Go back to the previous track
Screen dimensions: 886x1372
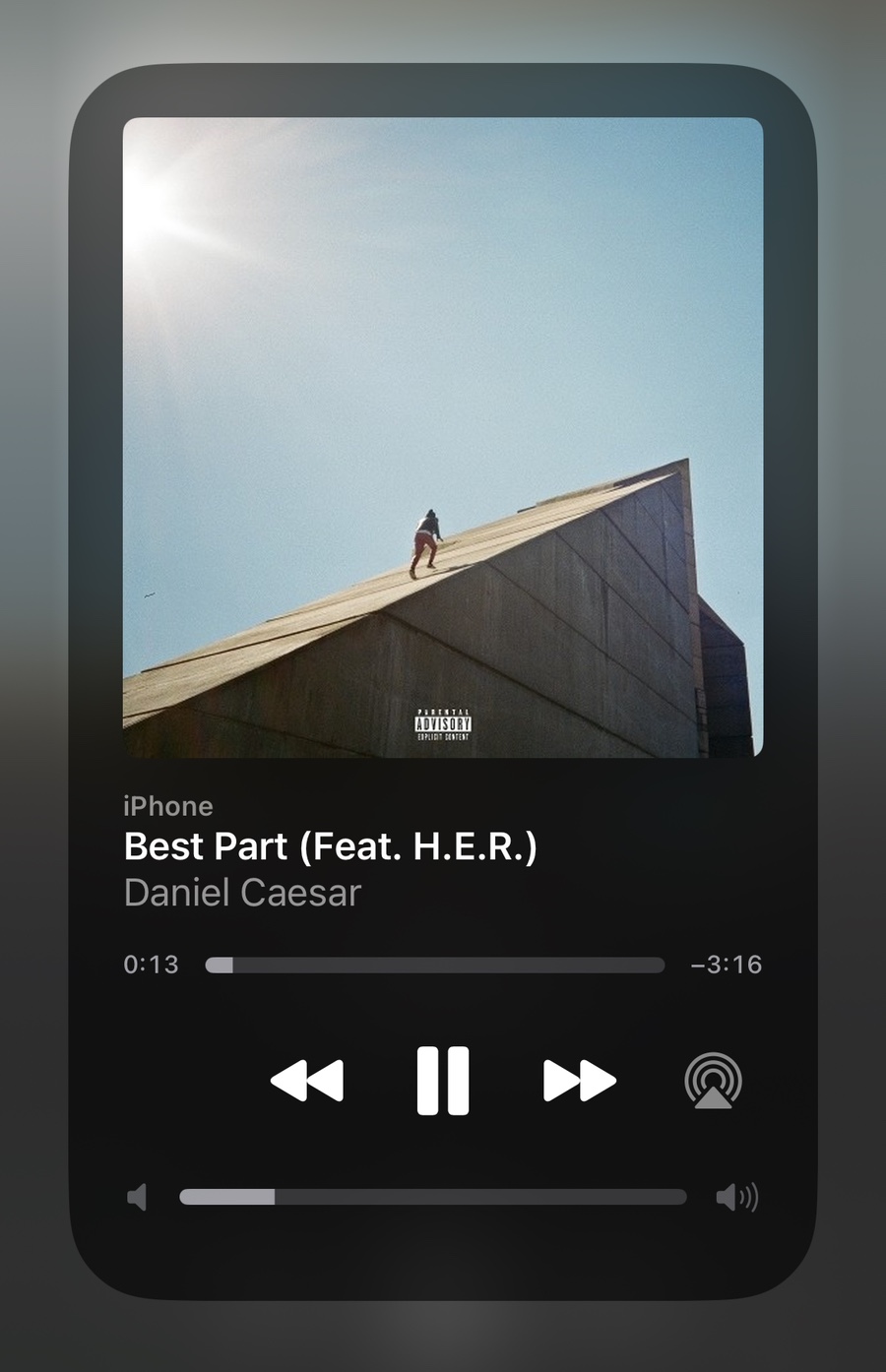pyautogui.click(x=306, y=1081)
